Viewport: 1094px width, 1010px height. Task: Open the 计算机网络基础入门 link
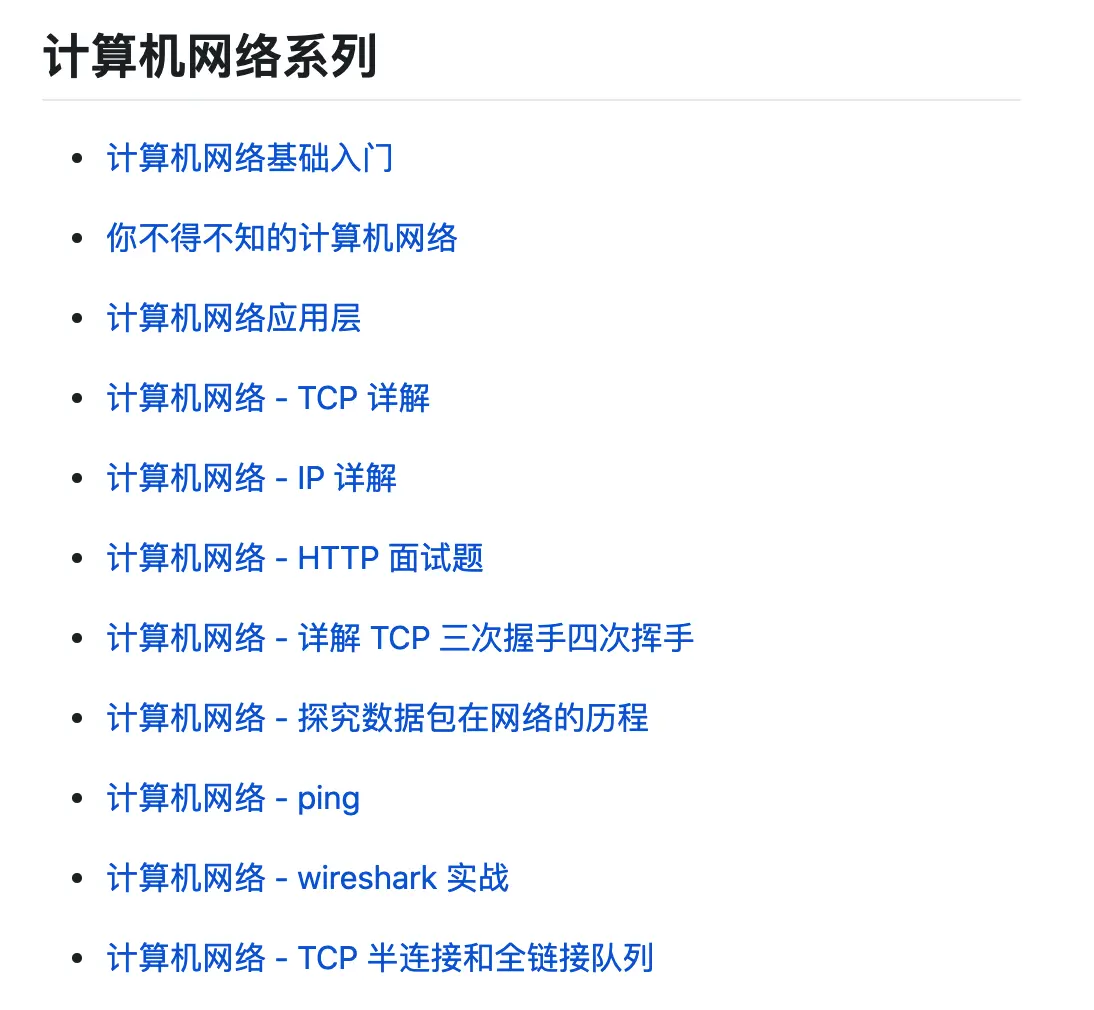(x=250, y=159)
